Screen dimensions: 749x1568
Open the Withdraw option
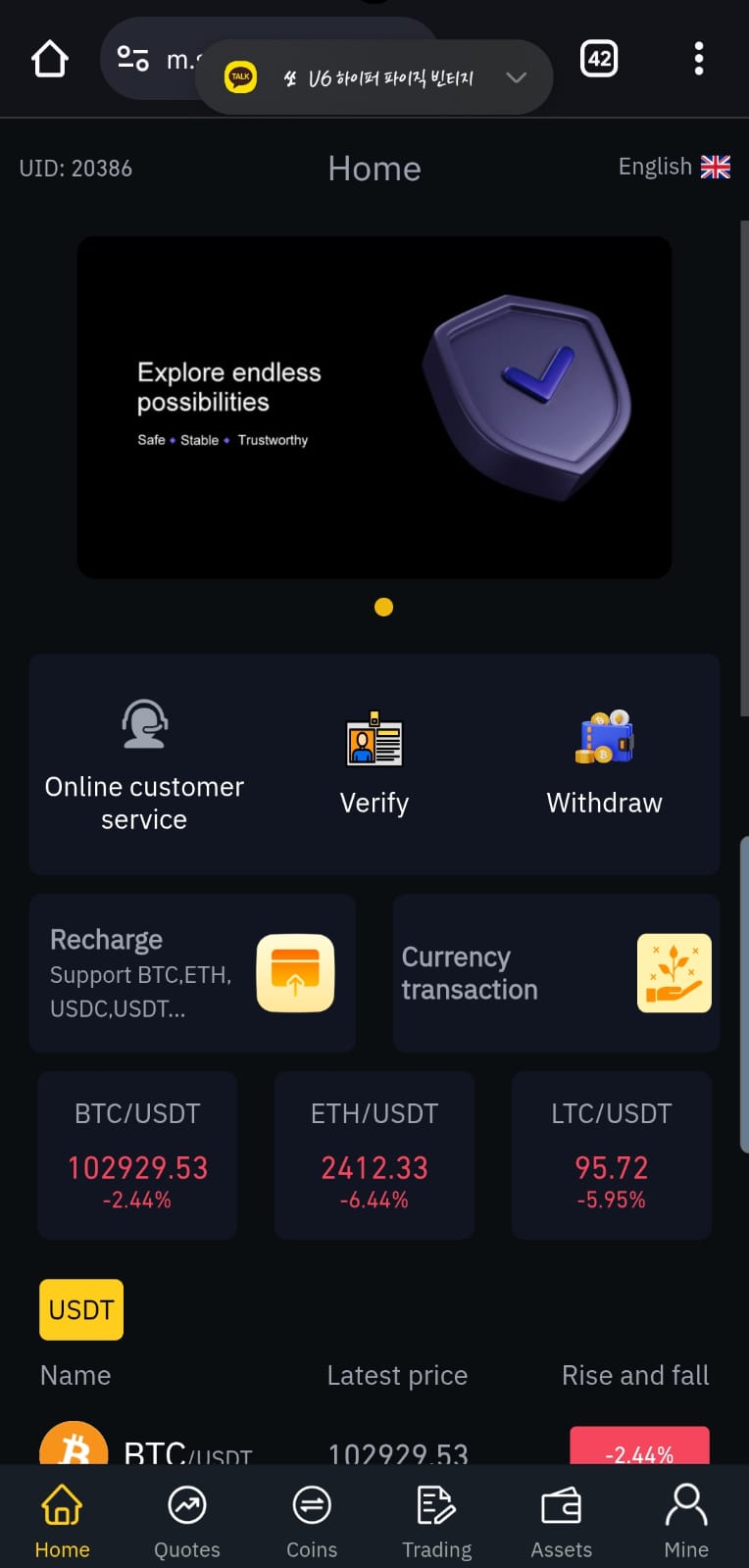[604, 764]
